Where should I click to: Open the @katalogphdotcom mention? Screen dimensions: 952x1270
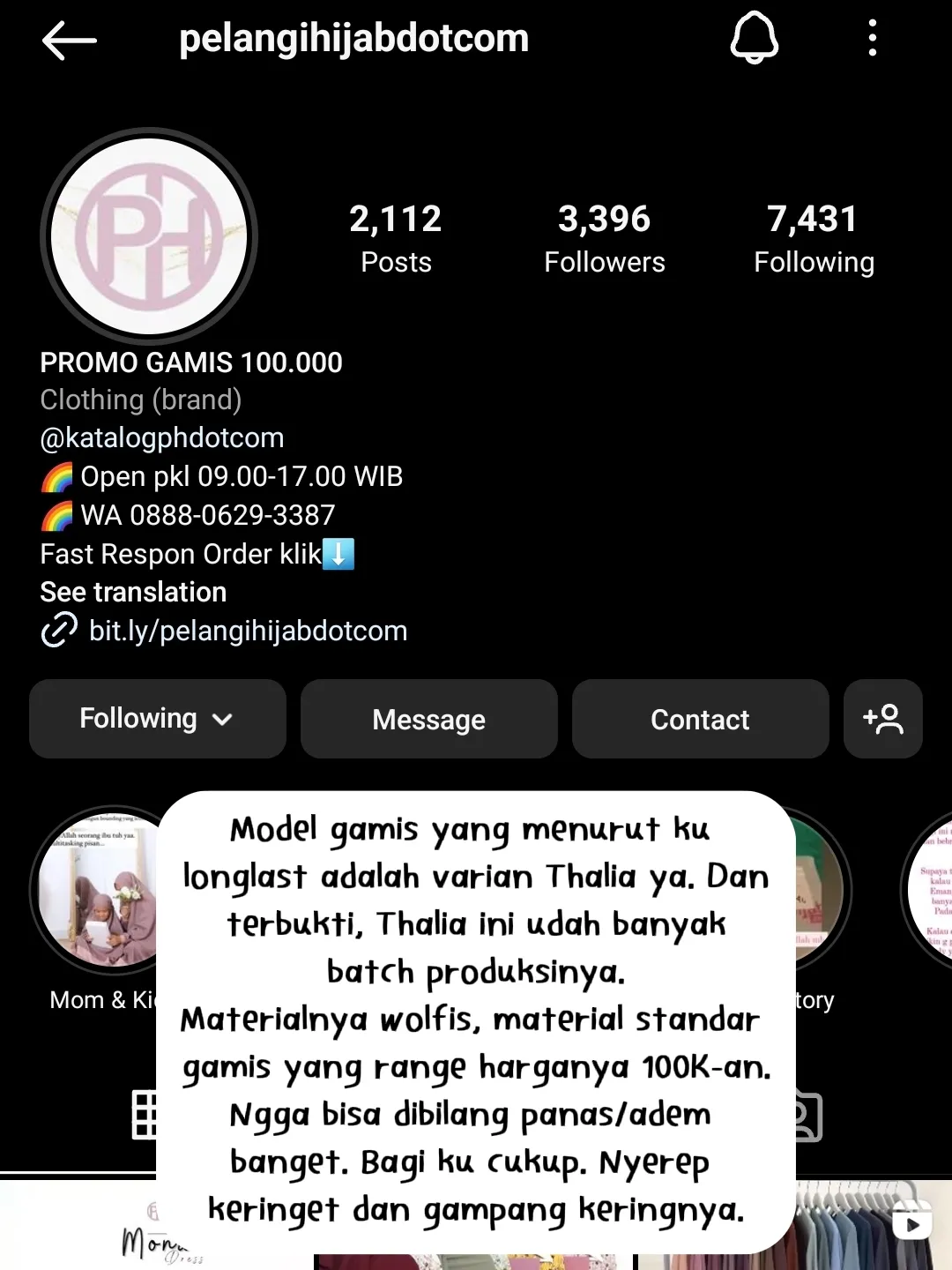(x=162, y=437)
